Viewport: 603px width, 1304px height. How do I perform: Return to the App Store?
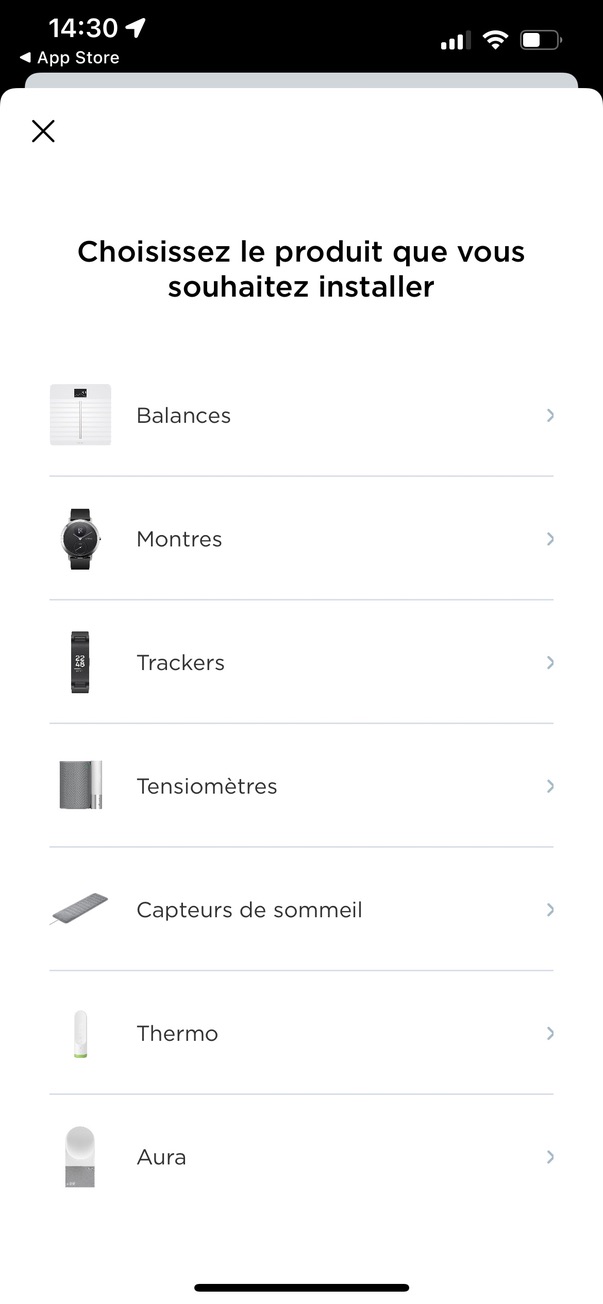tap(69, 58)
